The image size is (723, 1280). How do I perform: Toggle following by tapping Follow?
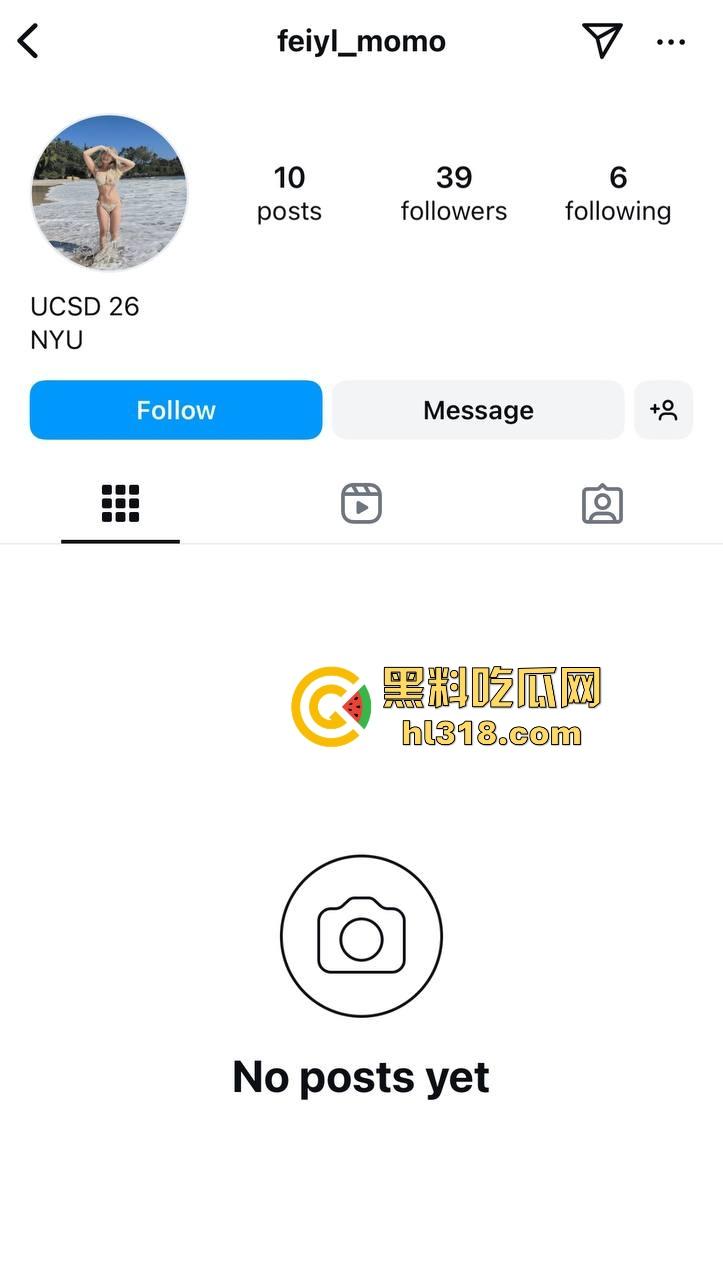176,410
